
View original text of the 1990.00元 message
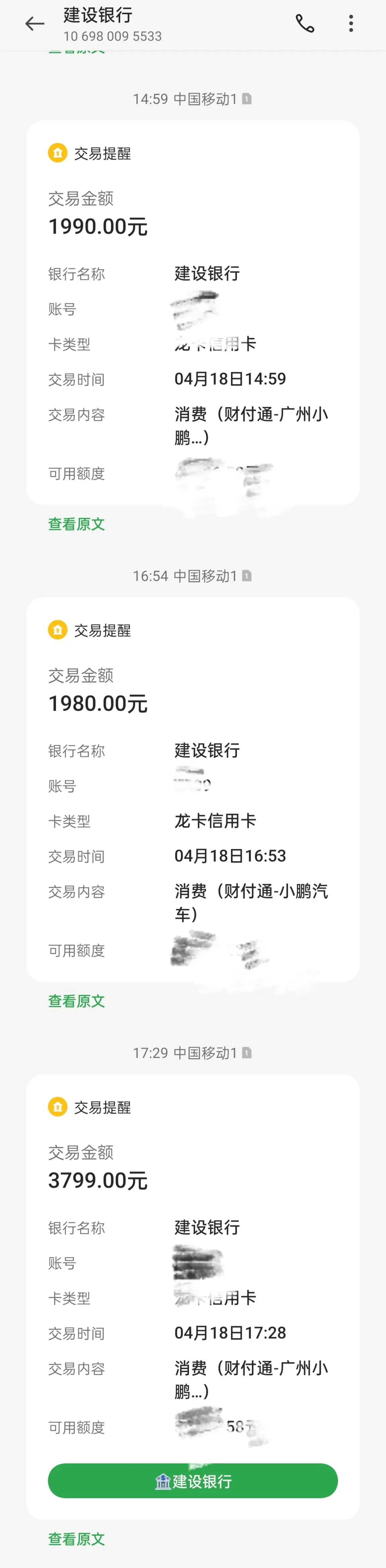(77, 524)
